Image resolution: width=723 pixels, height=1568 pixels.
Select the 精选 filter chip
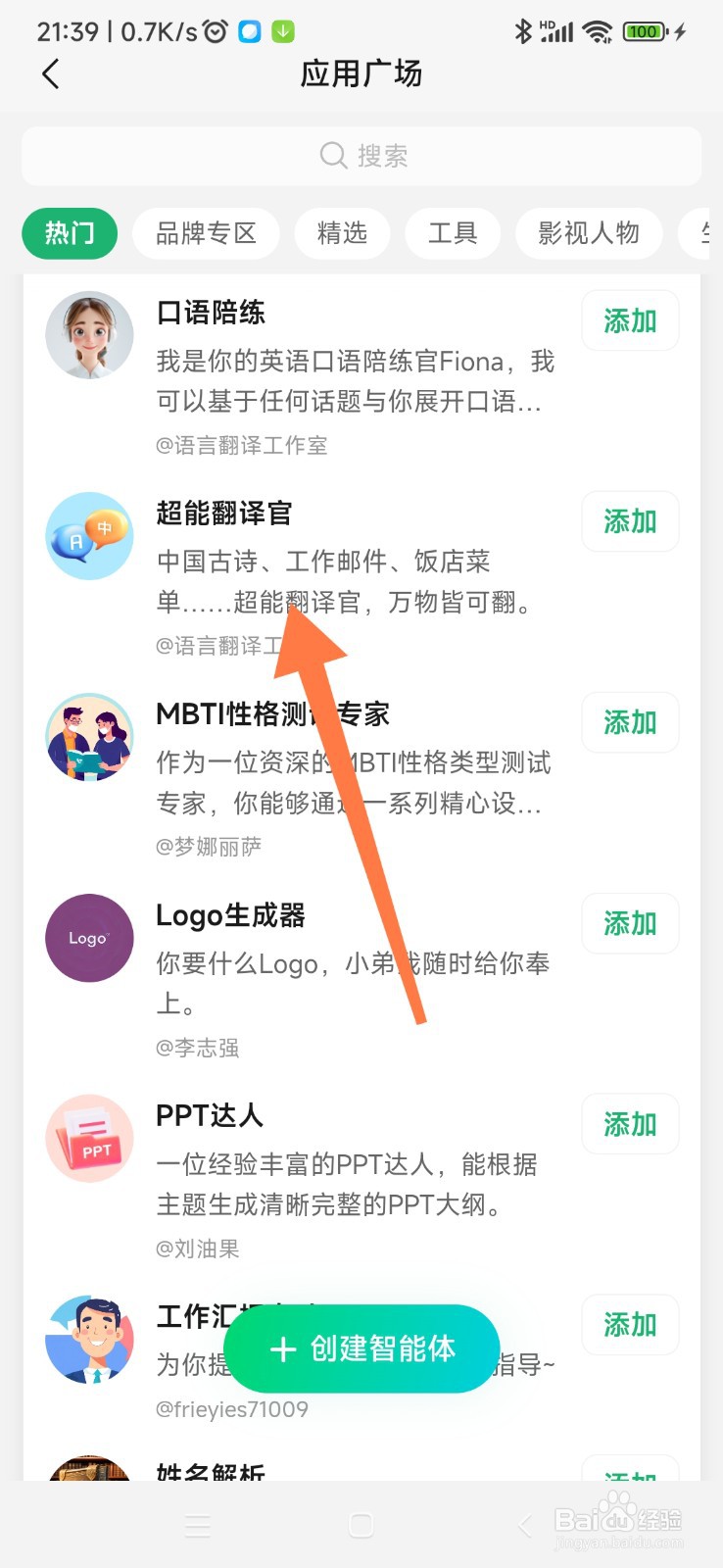pyautogui.click(x=342, y=233)
